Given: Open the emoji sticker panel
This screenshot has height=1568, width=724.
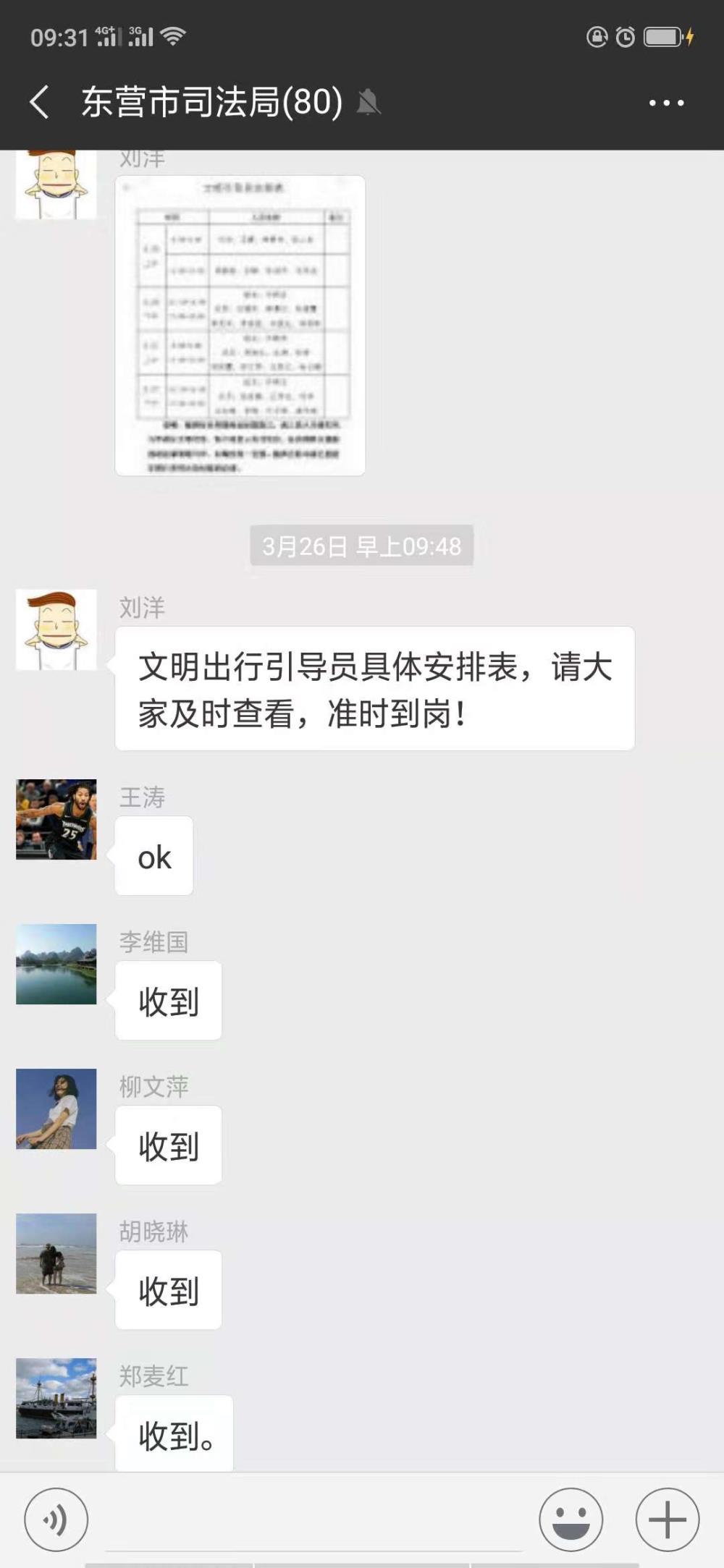Looking at the screenshot, I should [571, 1520].
